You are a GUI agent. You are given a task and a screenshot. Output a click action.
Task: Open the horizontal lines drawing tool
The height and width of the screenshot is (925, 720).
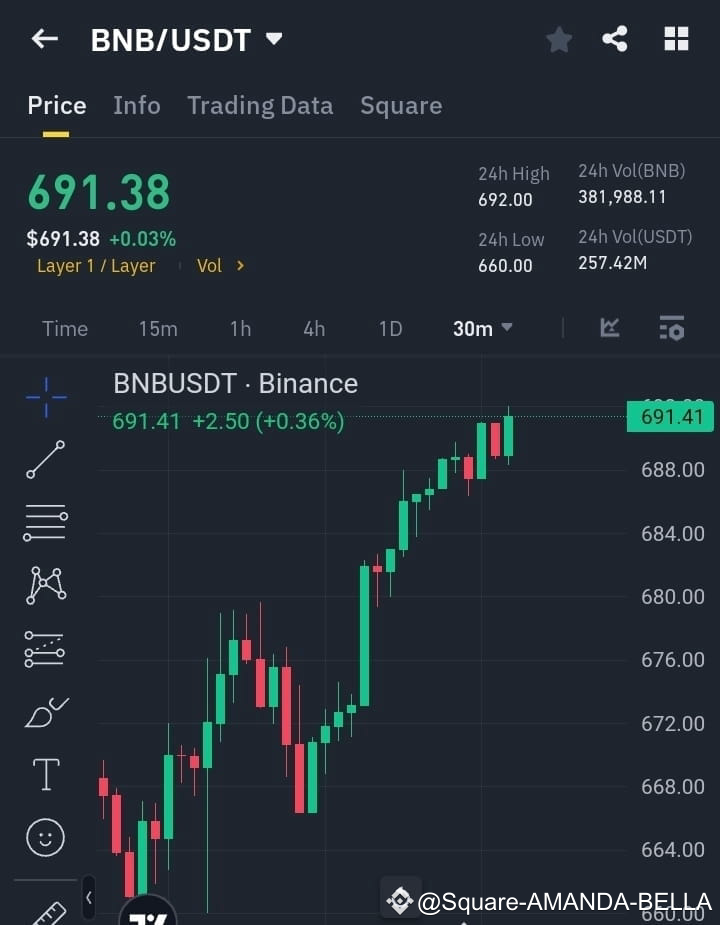(45, 523)
